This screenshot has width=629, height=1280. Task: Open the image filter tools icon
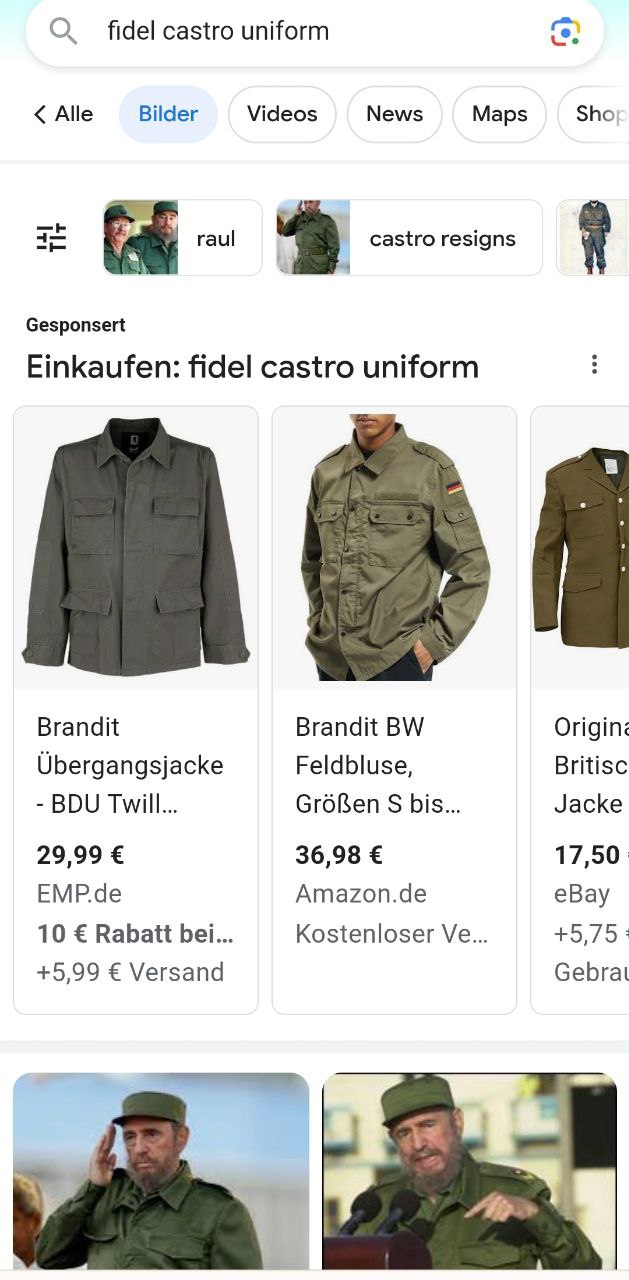(51, 238)
